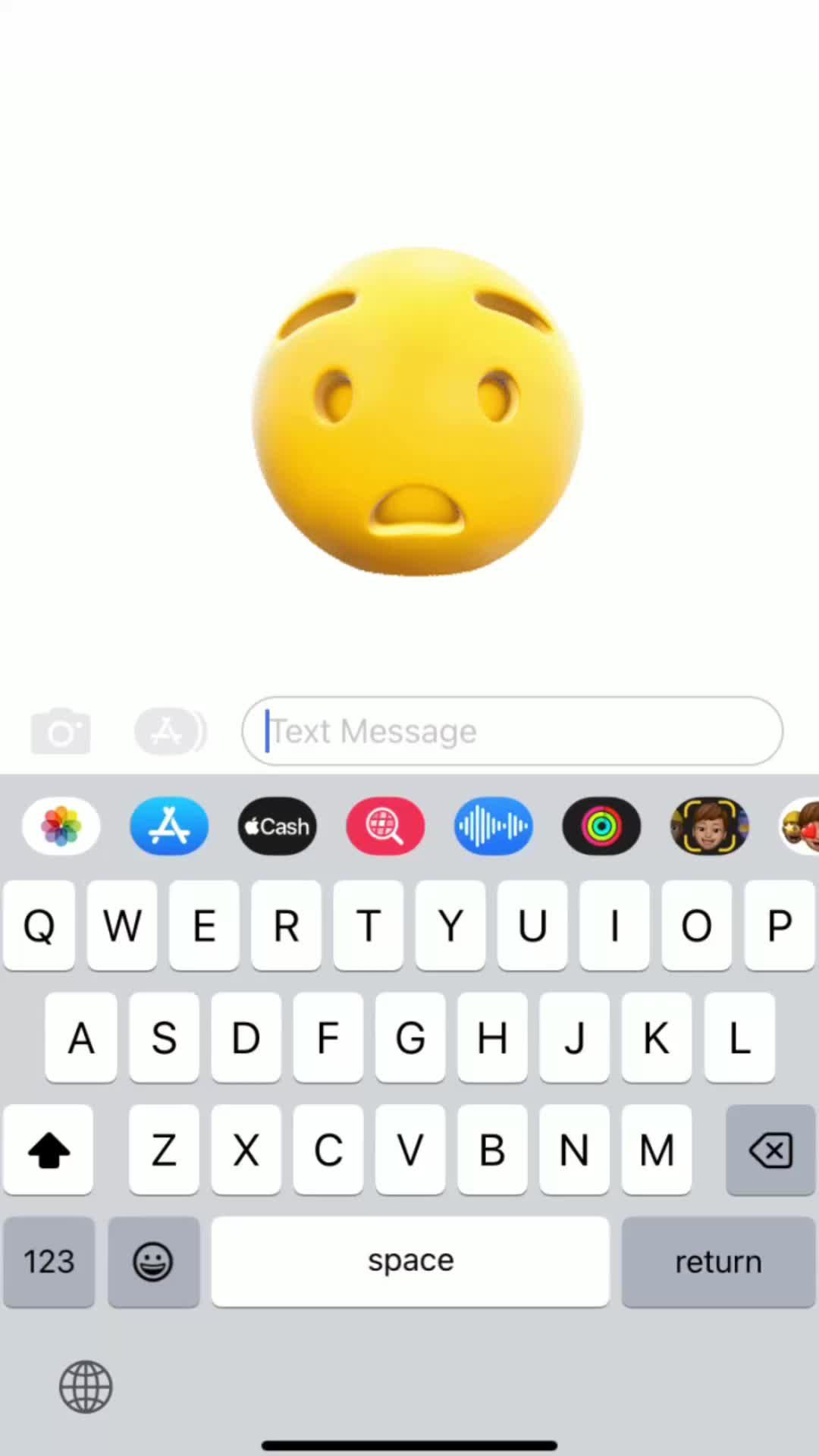
Task: Tap the letter Q key
Action: [39, 925]
